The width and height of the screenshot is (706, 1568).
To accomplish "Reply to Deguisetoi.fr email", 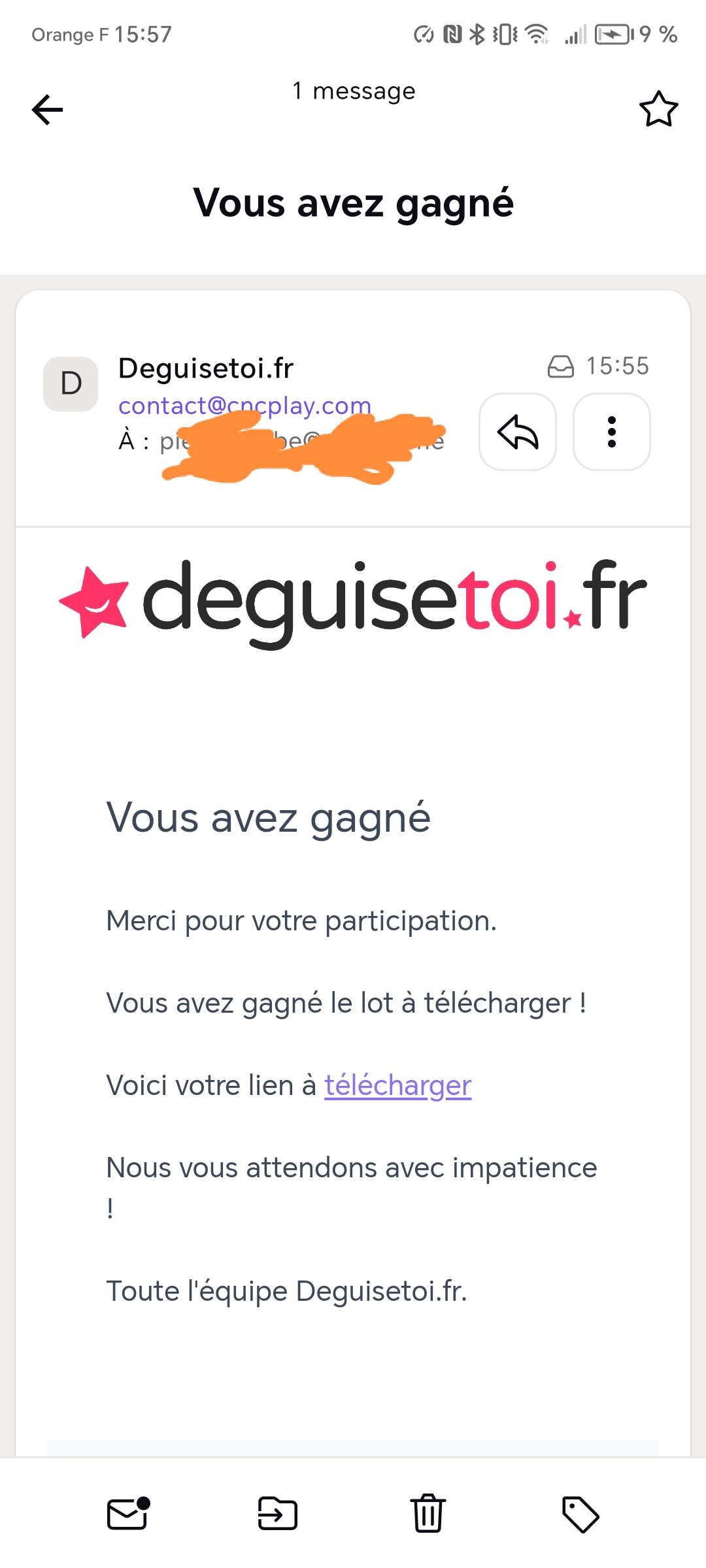I will click(x=518, y=432).
